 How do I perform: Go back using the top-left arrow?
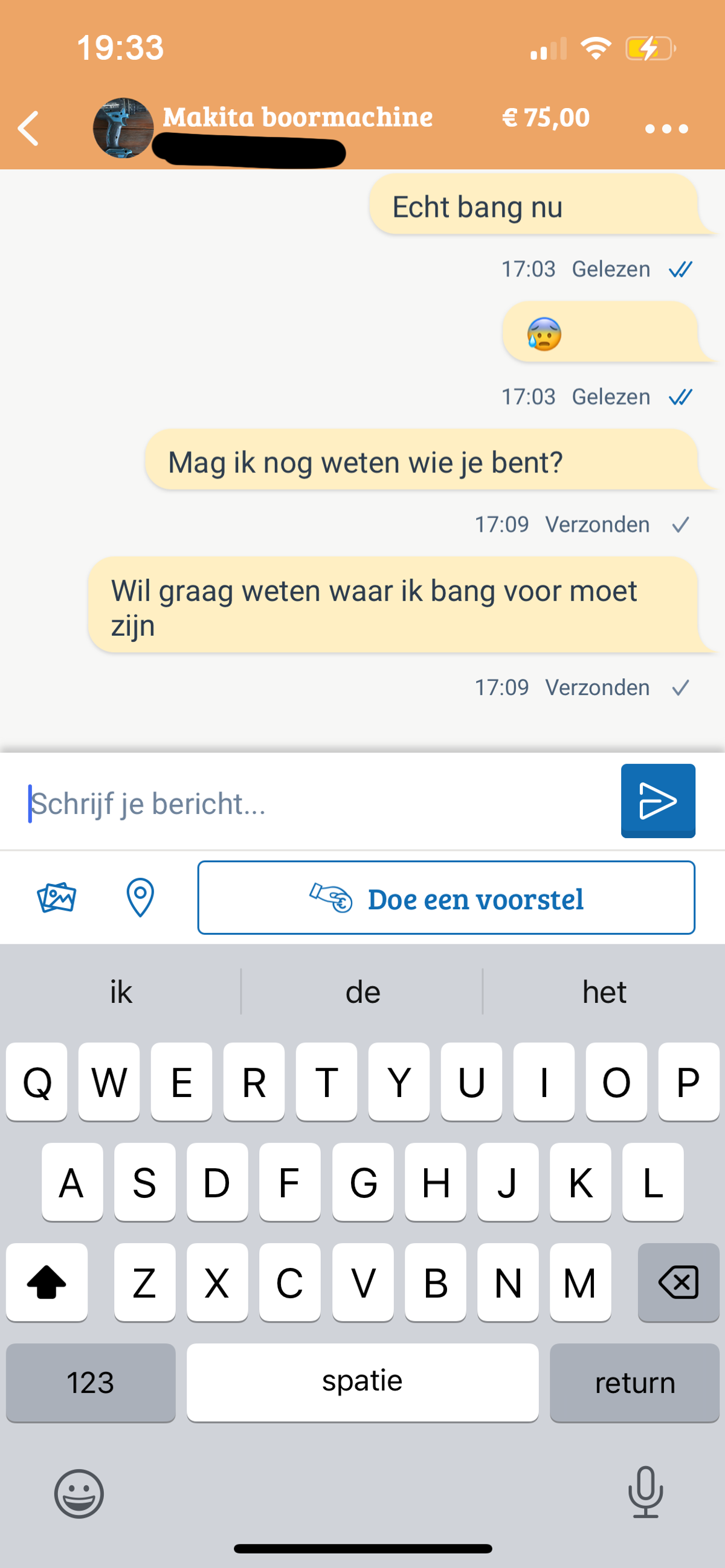28,129
